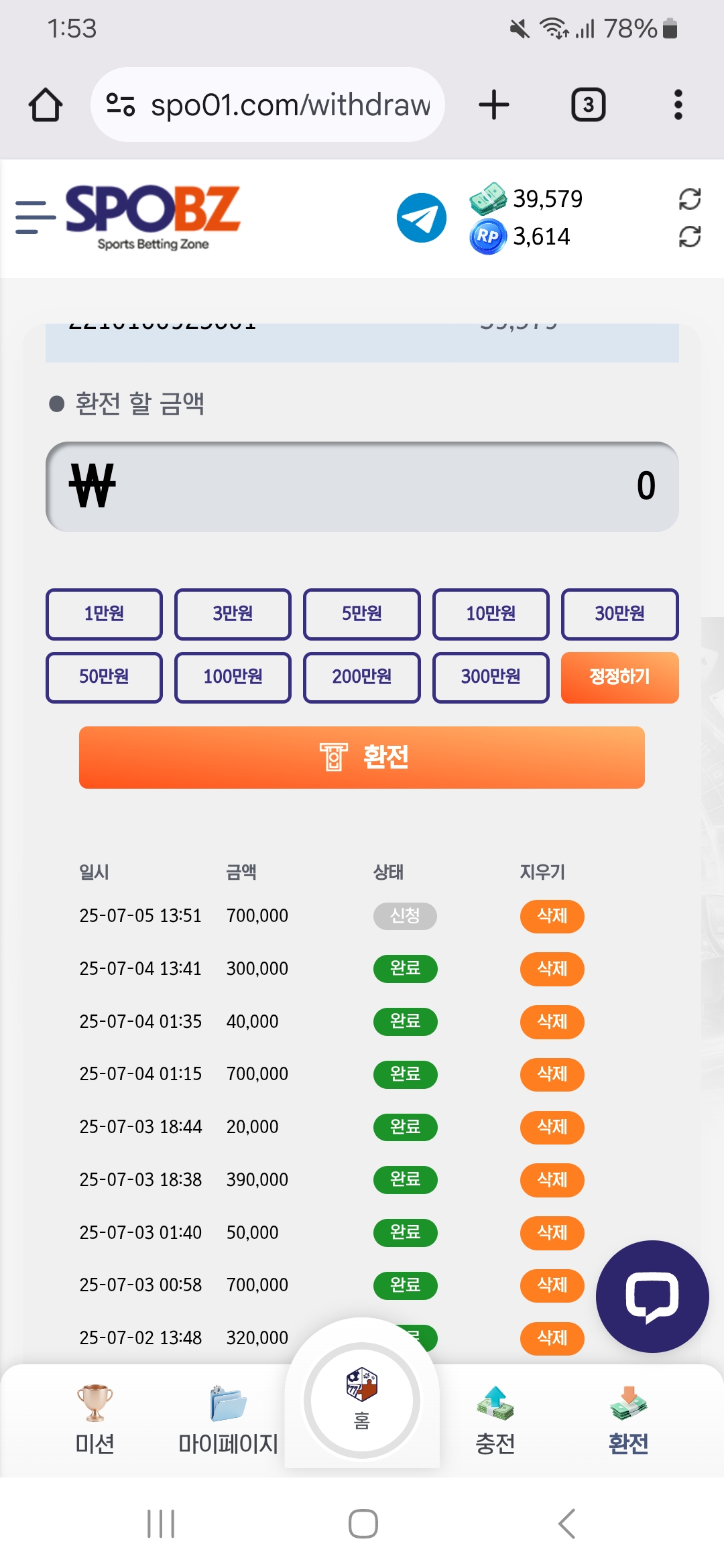The width and height of the screenshot is (724, 1568).
Task: Choose the 30만원 quick amount
Action: click(619, 614)
